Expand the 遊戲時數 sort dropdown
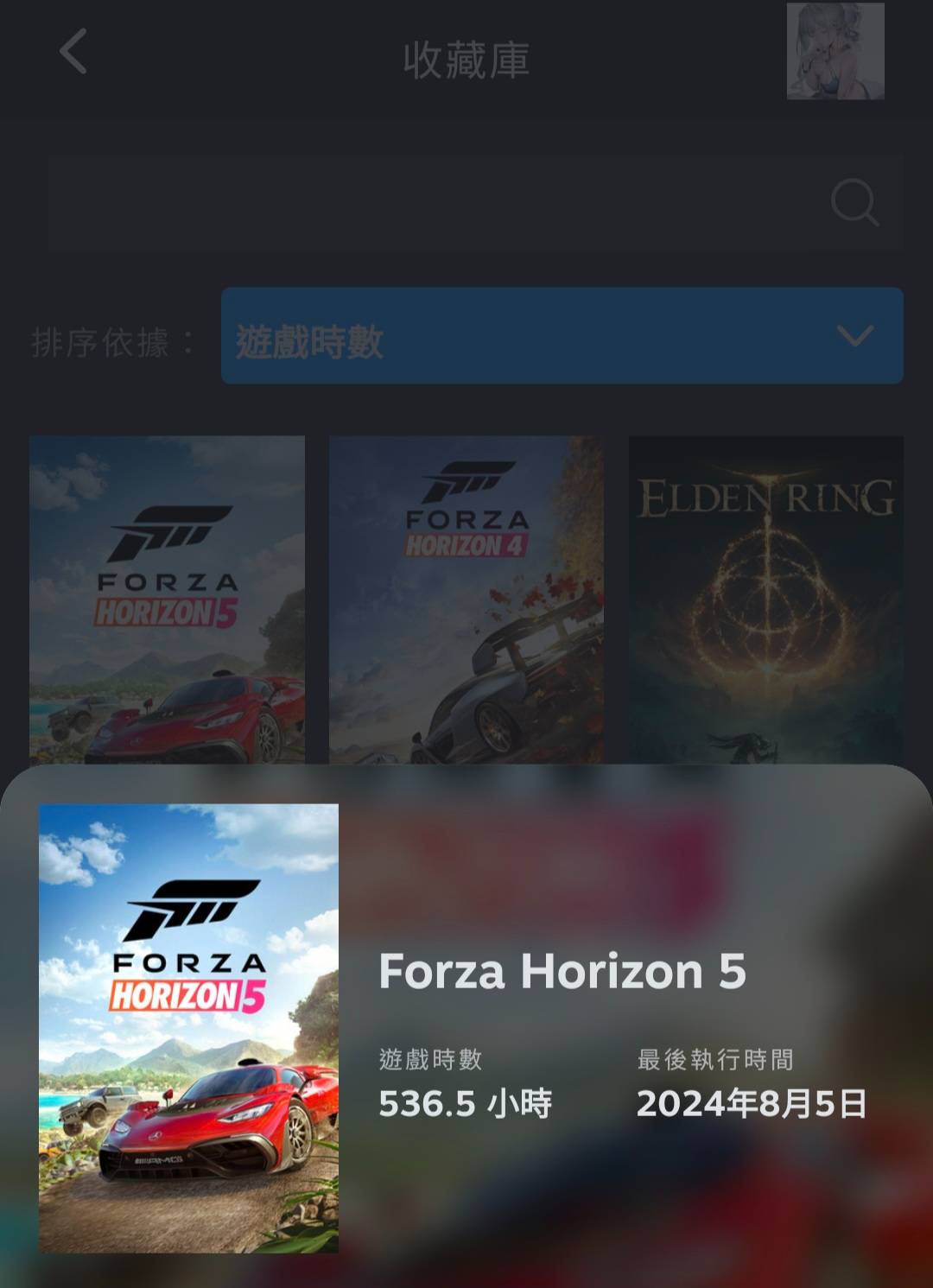Viewport: 933px width, 1288px height. click(x=562, y=336)
